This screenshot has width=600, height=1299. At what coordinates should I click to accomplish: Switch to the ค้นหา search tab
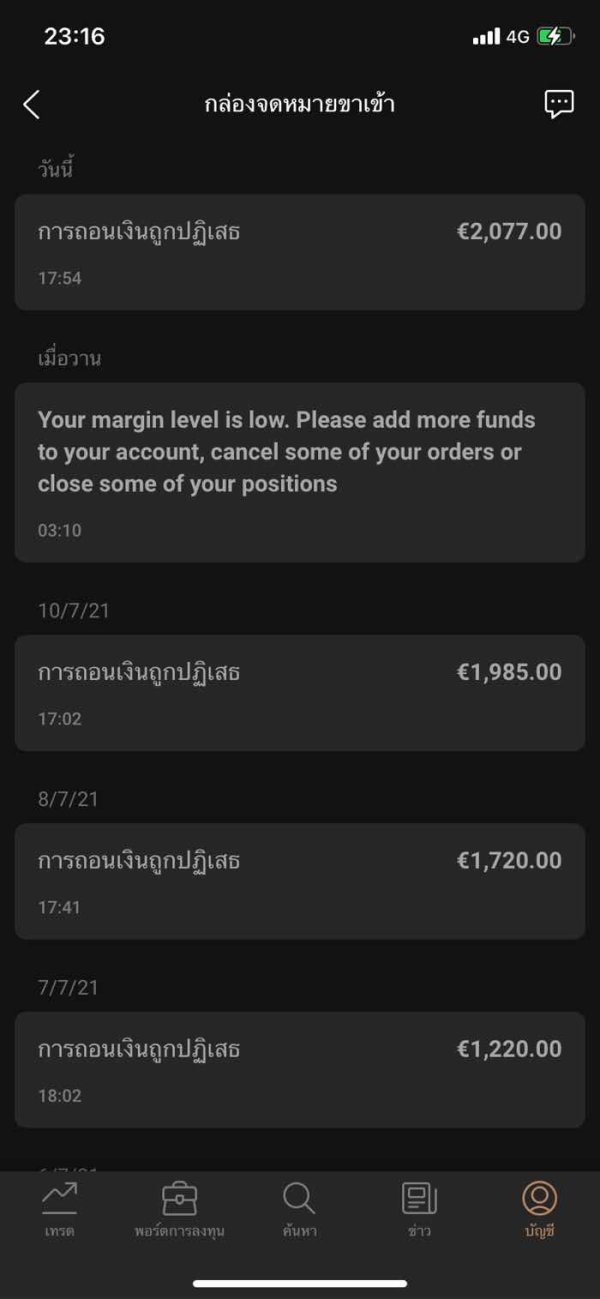[x=299, y=1210]
